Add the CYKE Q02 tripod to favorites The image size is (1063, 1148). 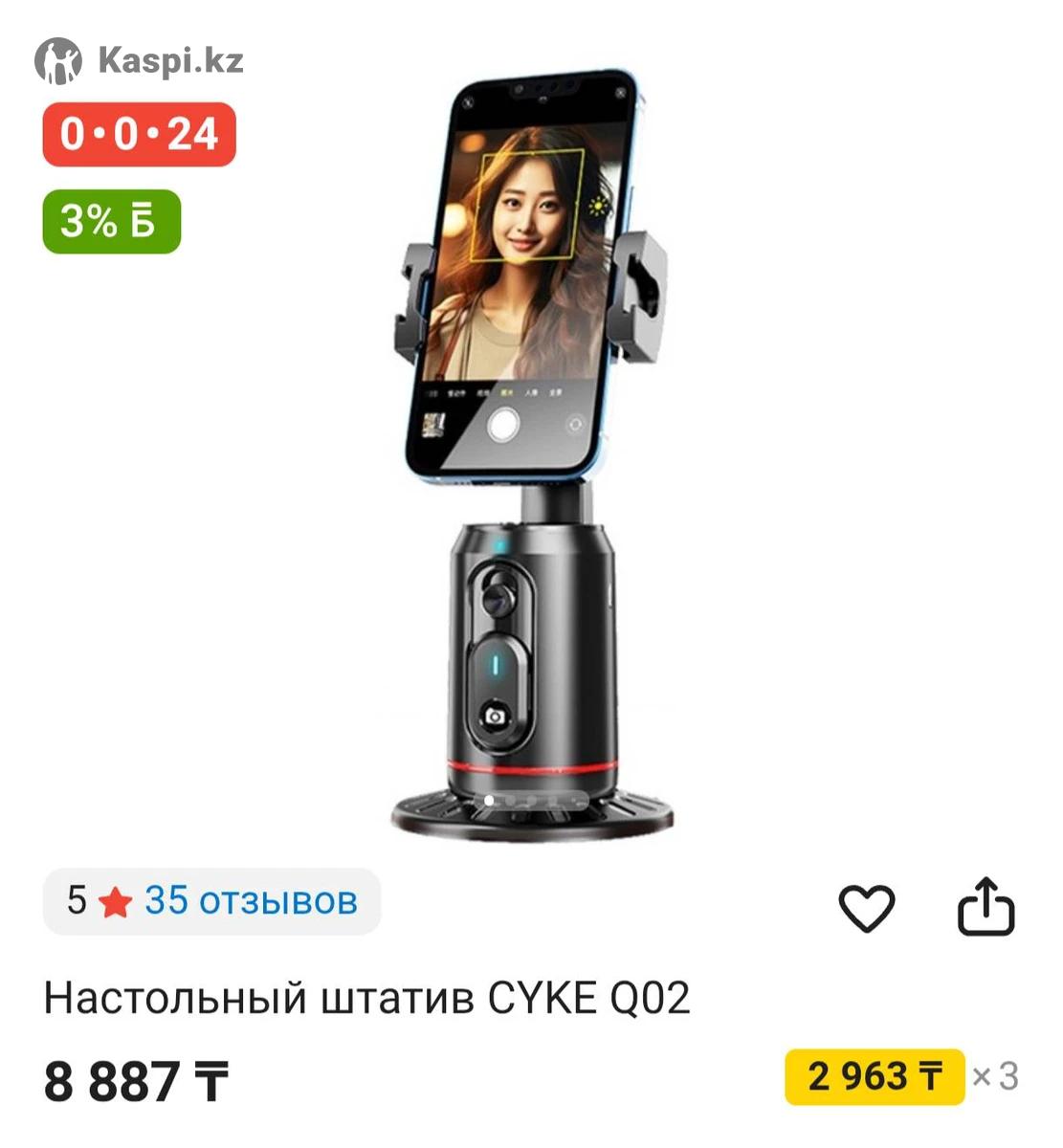click(866, 907)
